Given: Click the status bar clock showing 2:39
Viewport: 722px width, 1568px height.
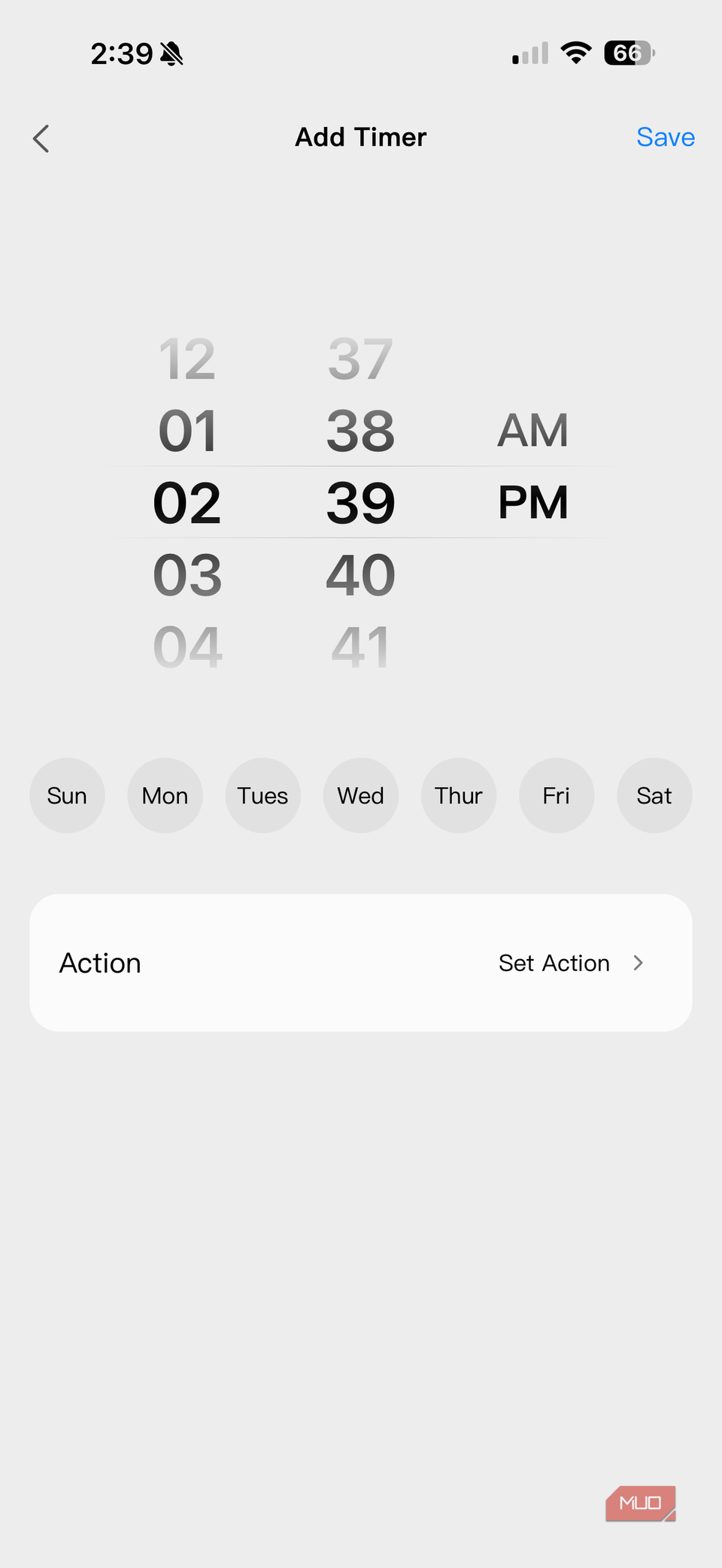Looking at the screenshot, I should point(123,53).
